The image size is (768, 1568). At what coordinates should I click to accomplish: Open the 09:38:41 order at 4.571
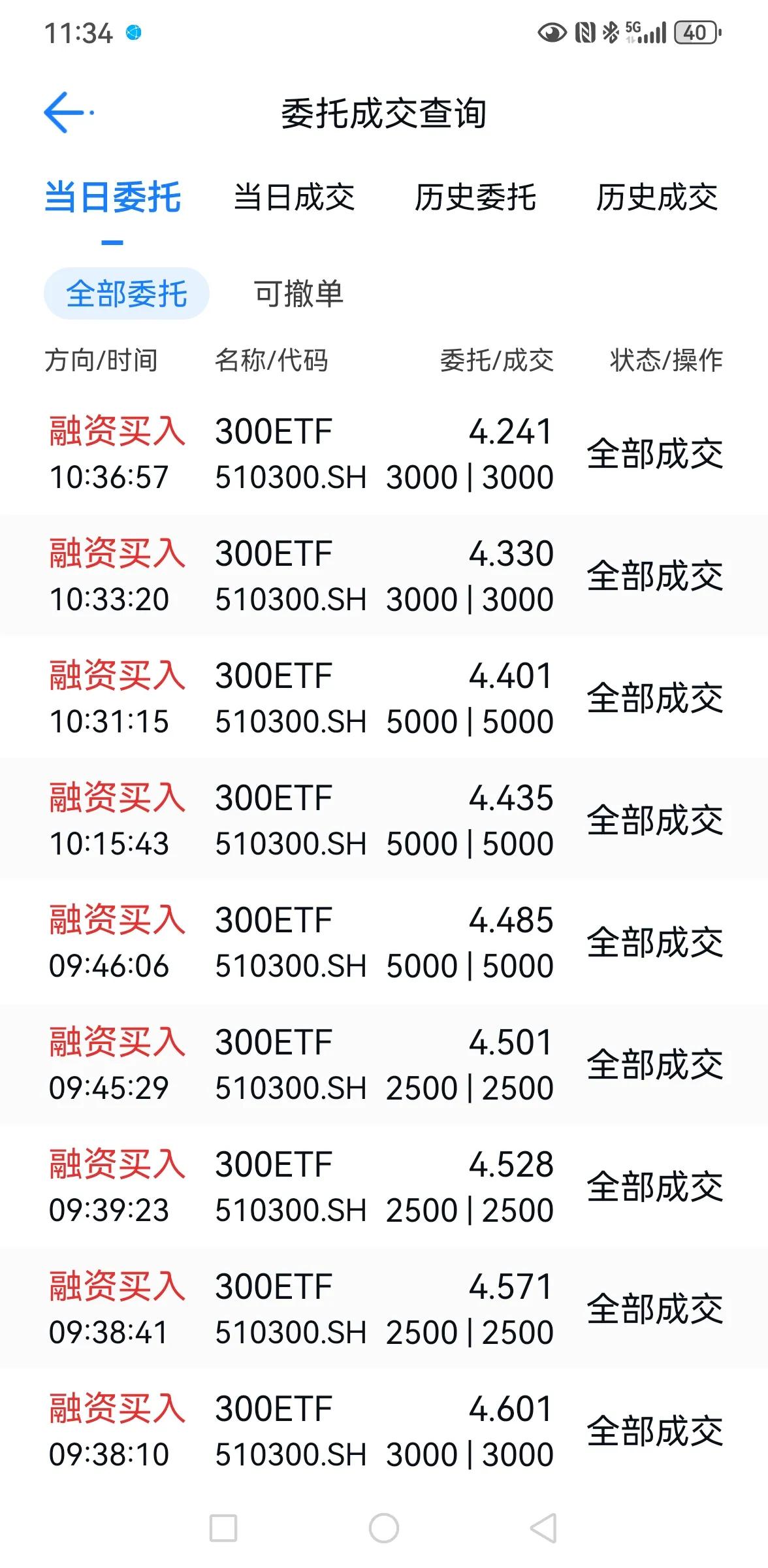click(384, 1309)
